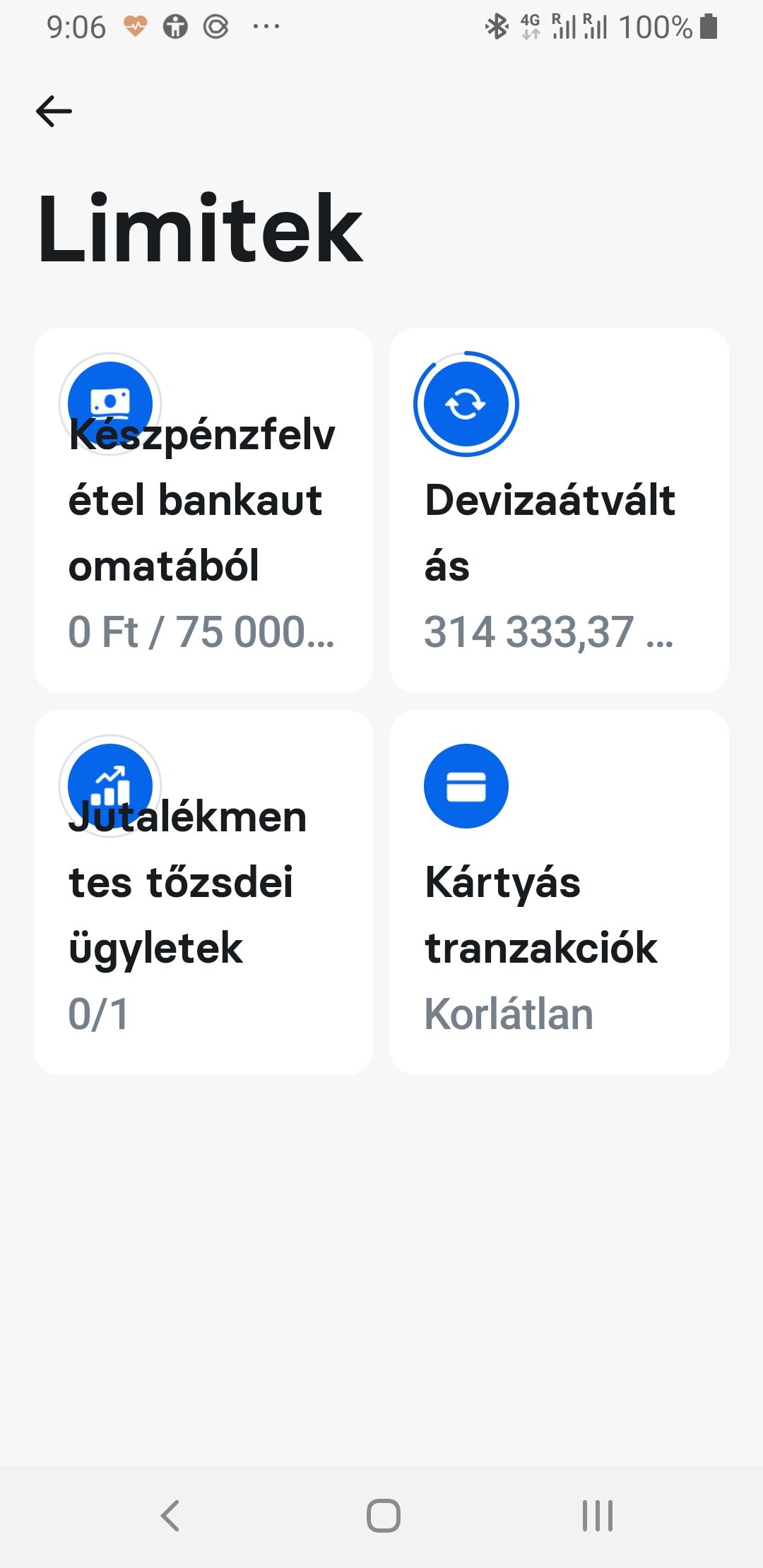
Task: Tap the system home button
Action: pos(383,1516)
